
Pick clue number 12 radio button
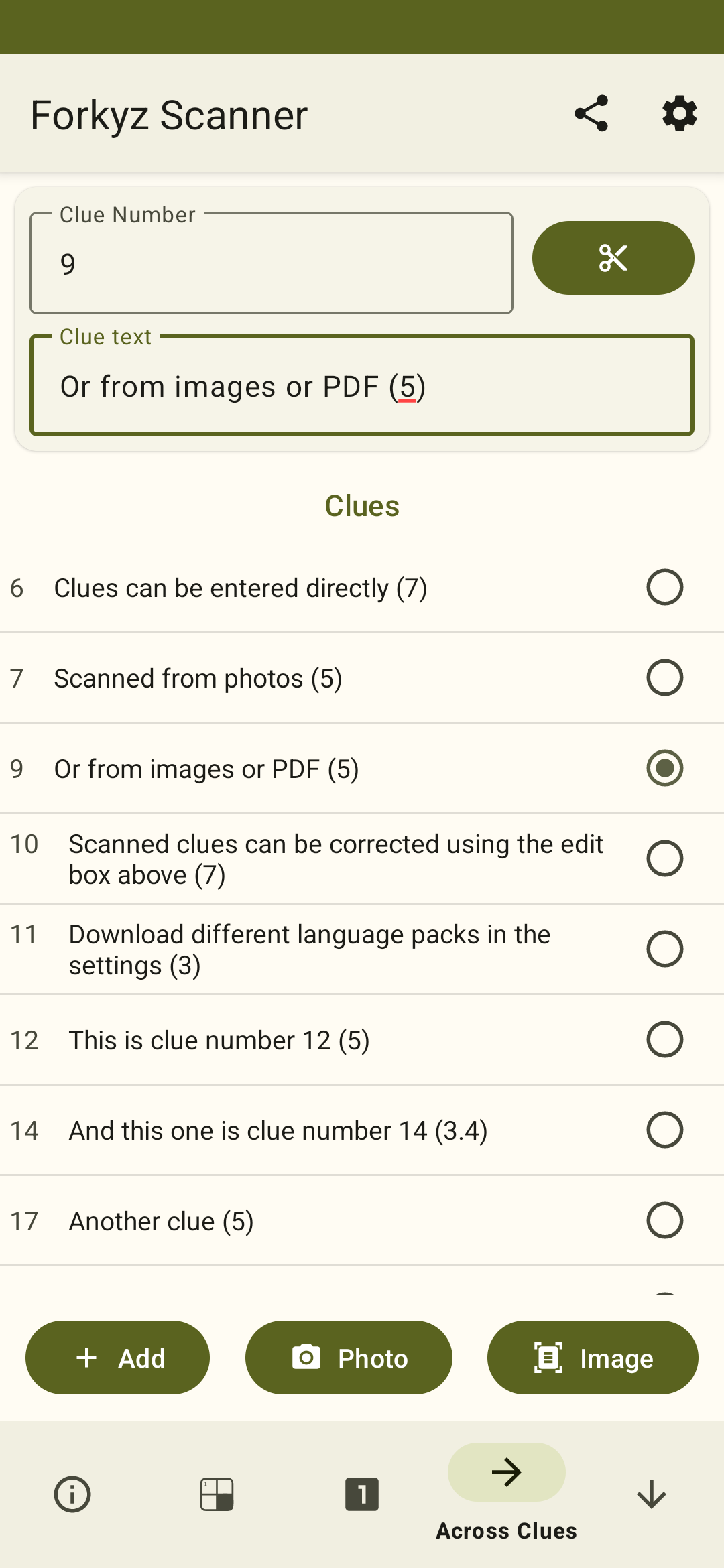pos(664,1040)
